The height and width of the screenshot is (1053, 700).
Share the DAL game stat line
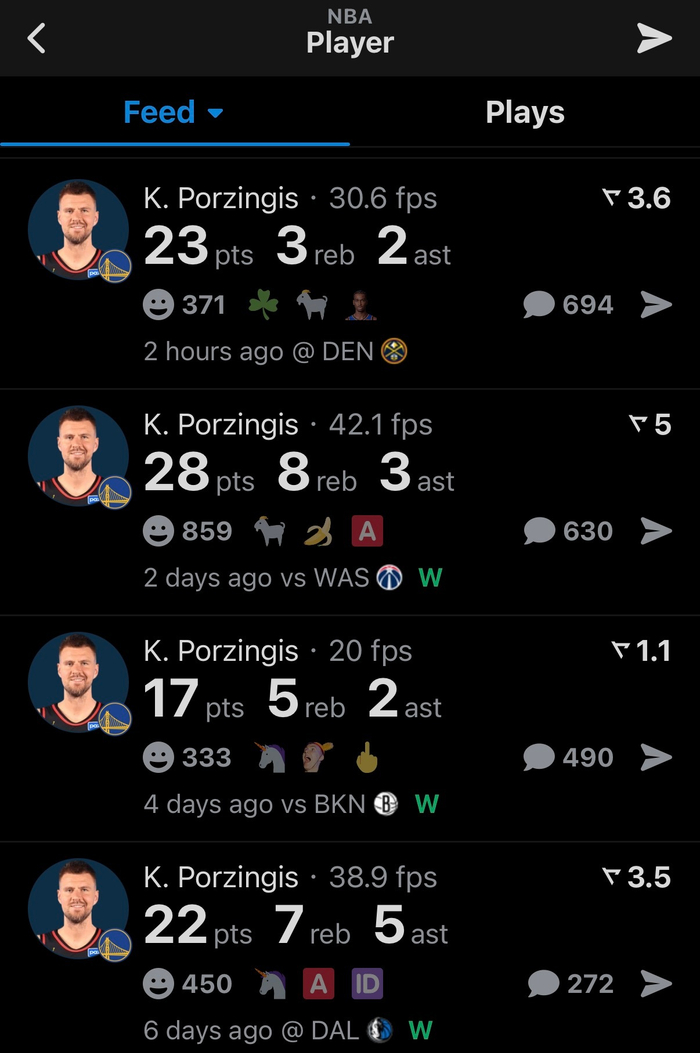coord(656,984)
